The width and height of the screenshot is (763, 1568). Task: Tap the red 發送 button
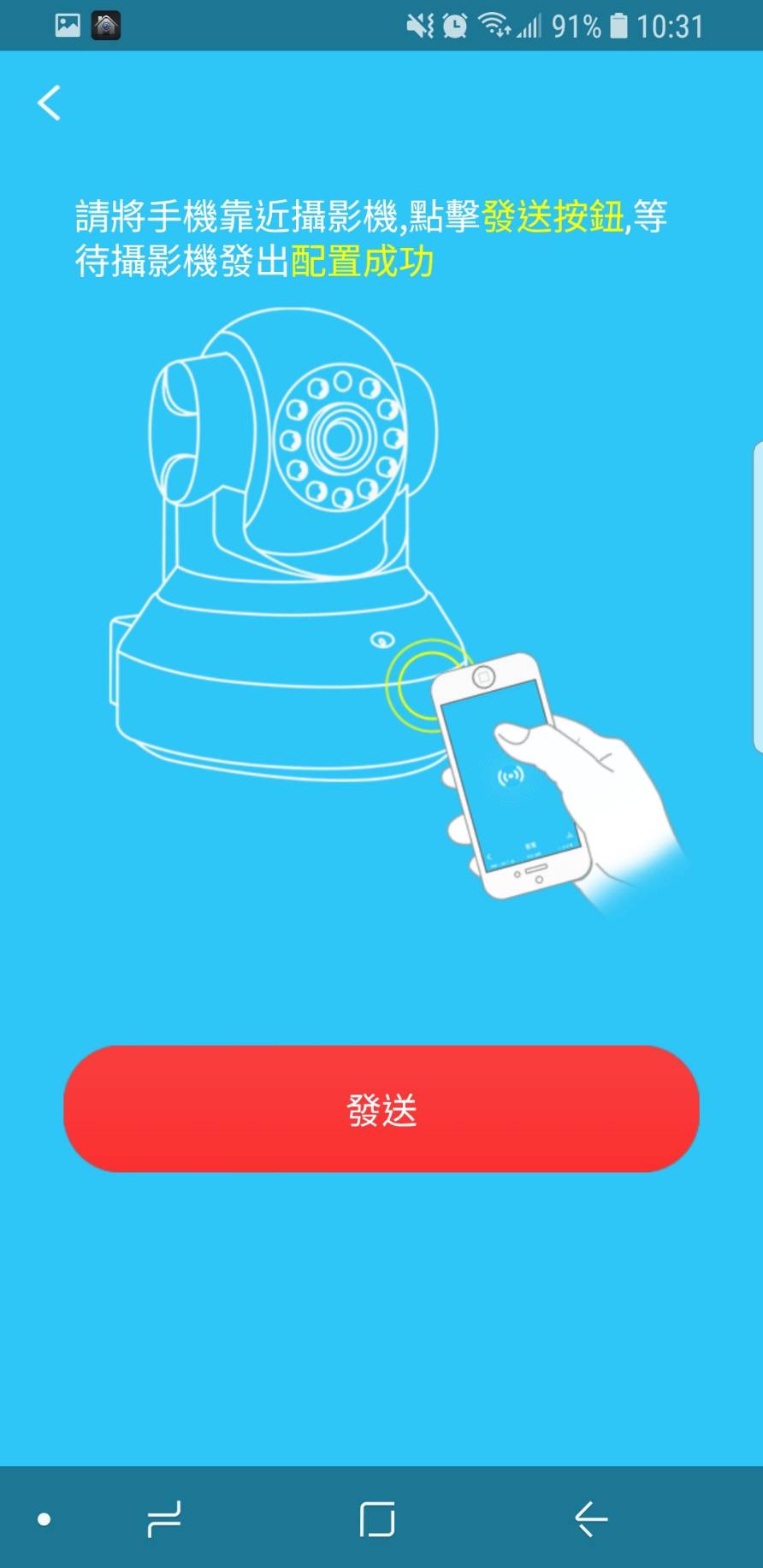(x=381, y=1109)
